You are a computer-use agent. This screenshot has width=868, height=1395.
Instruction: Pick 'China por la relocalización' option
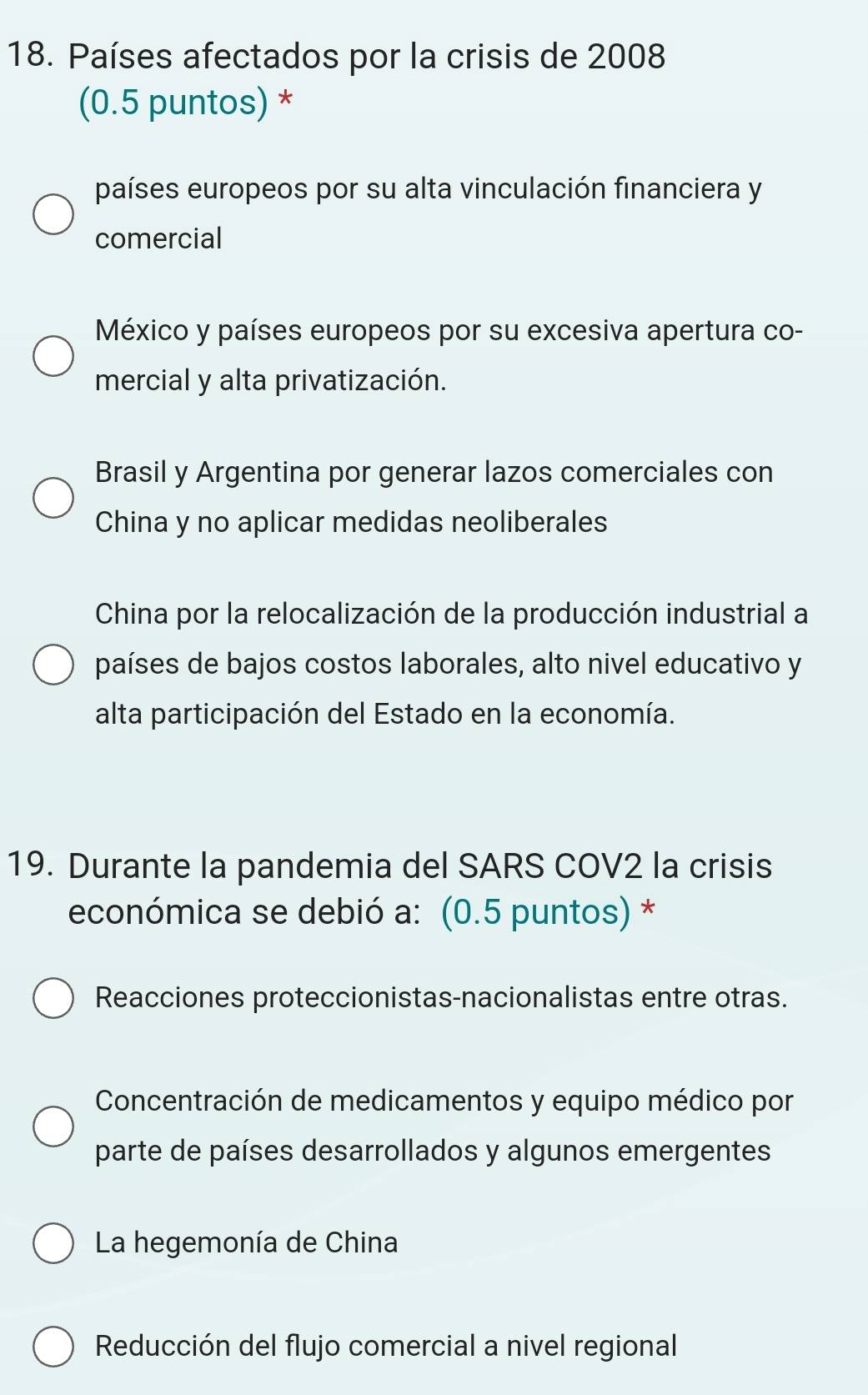tap(53, 665)
